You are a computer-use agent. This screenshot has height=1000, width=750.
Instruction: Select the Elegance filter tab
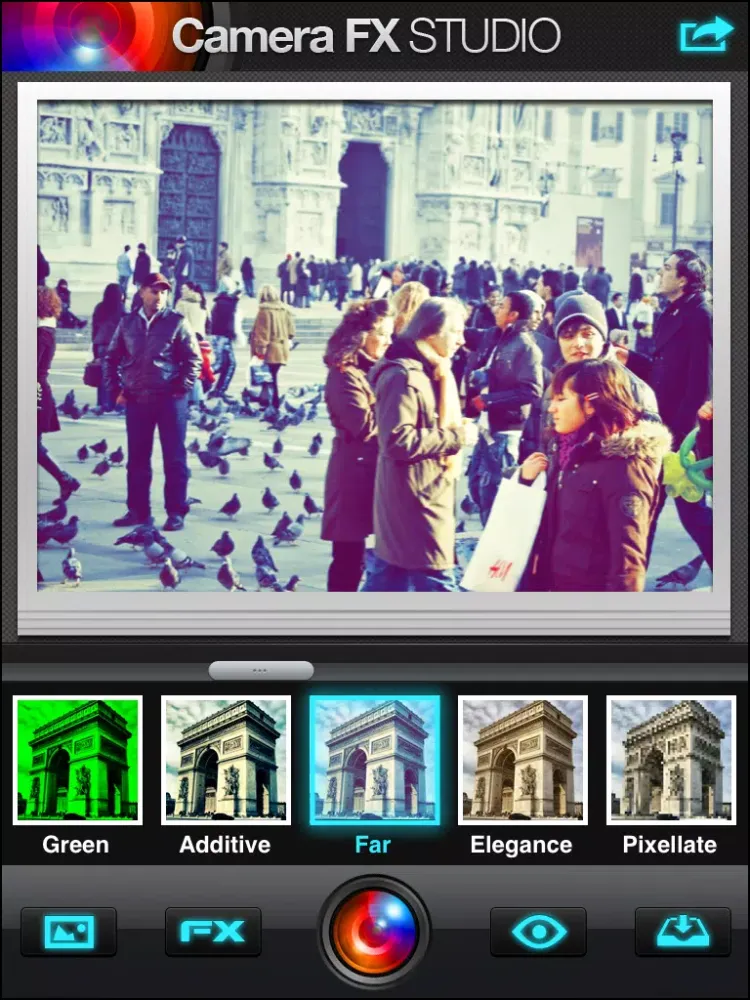521,762
